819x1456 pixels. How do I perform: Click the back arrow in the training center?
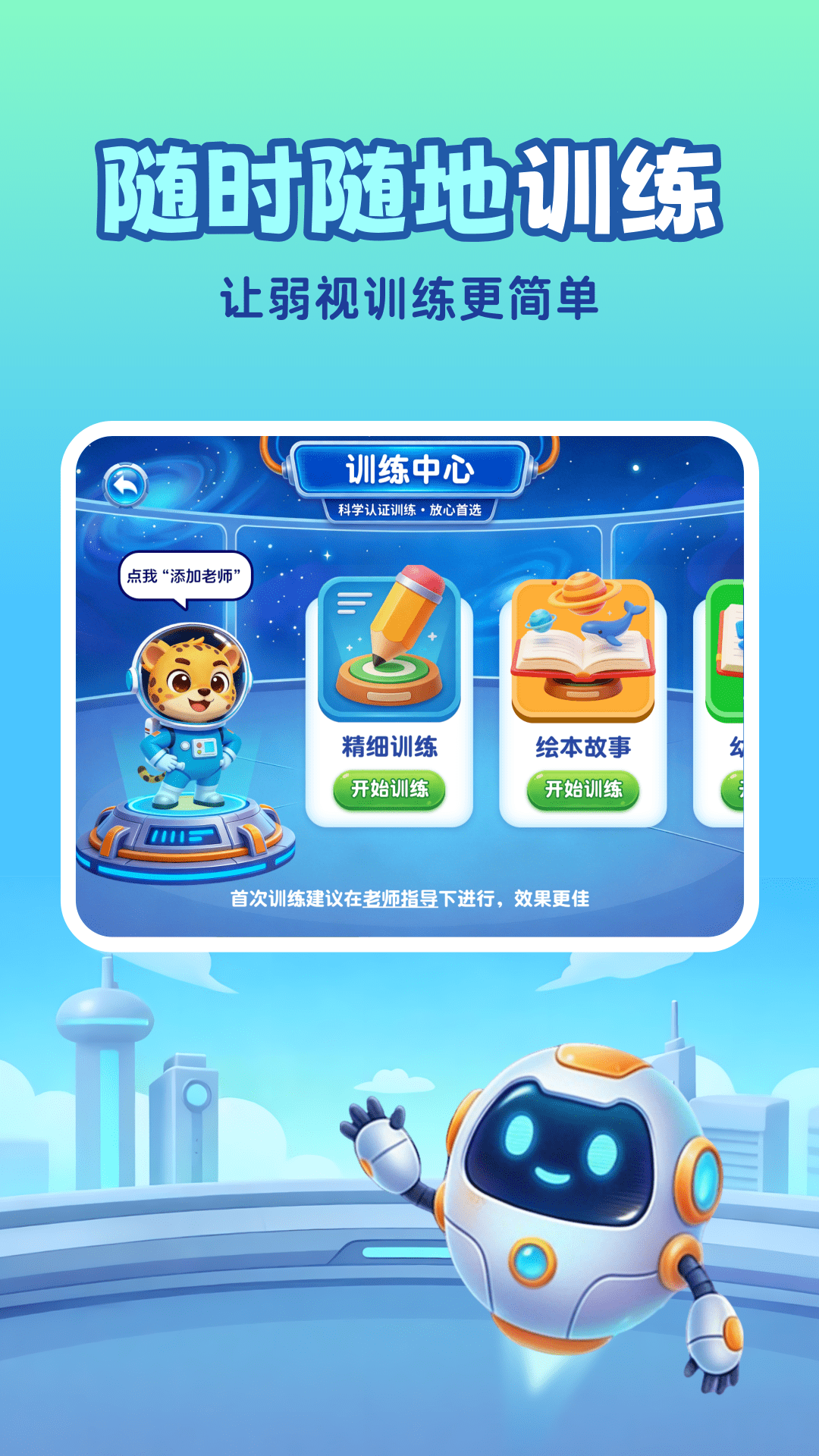[127, 484]
